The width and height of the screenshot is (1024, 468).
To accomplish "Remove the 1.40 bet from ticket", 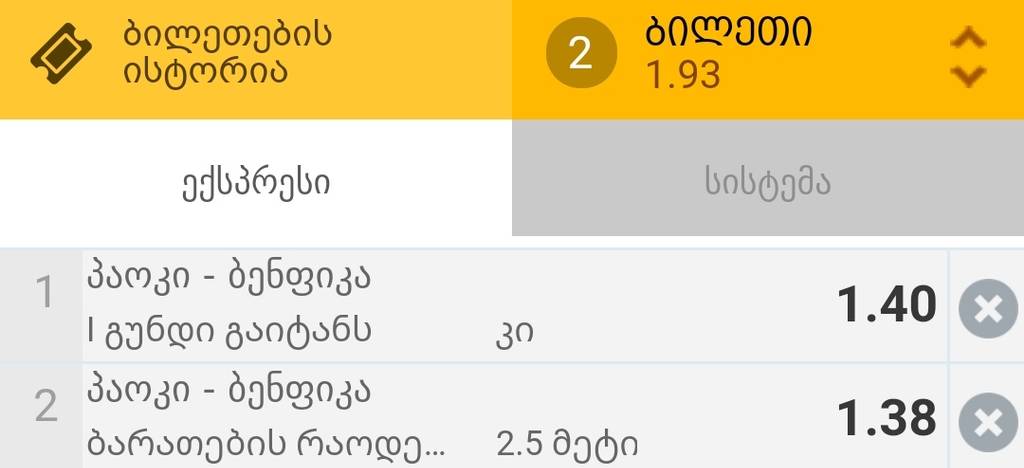I will (x=987, y=309).
